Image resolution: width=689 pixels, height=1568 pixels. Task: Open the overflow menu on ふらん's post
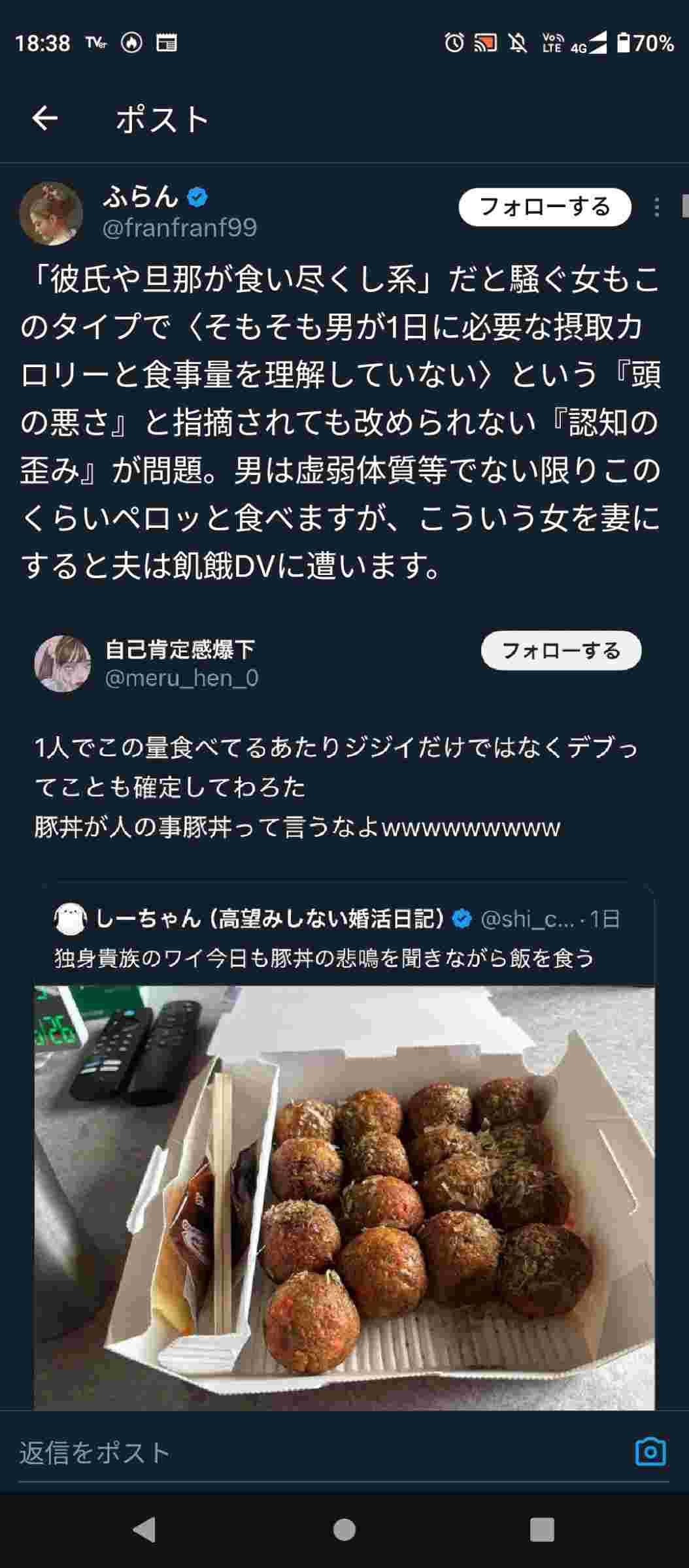pos(656,208)
